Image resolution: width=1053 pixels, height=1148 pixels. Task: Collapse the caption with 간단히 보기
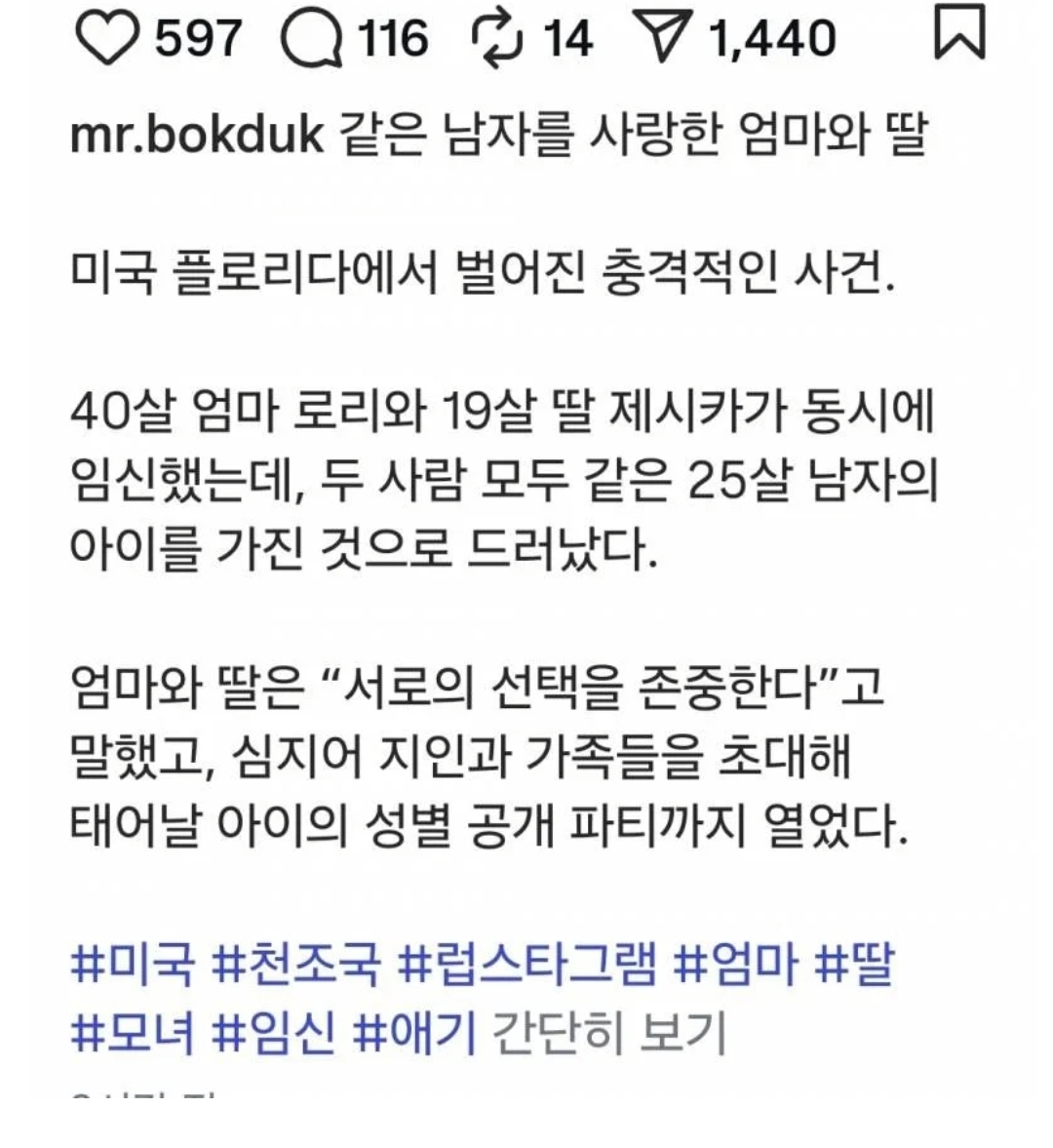(610, 1033)
